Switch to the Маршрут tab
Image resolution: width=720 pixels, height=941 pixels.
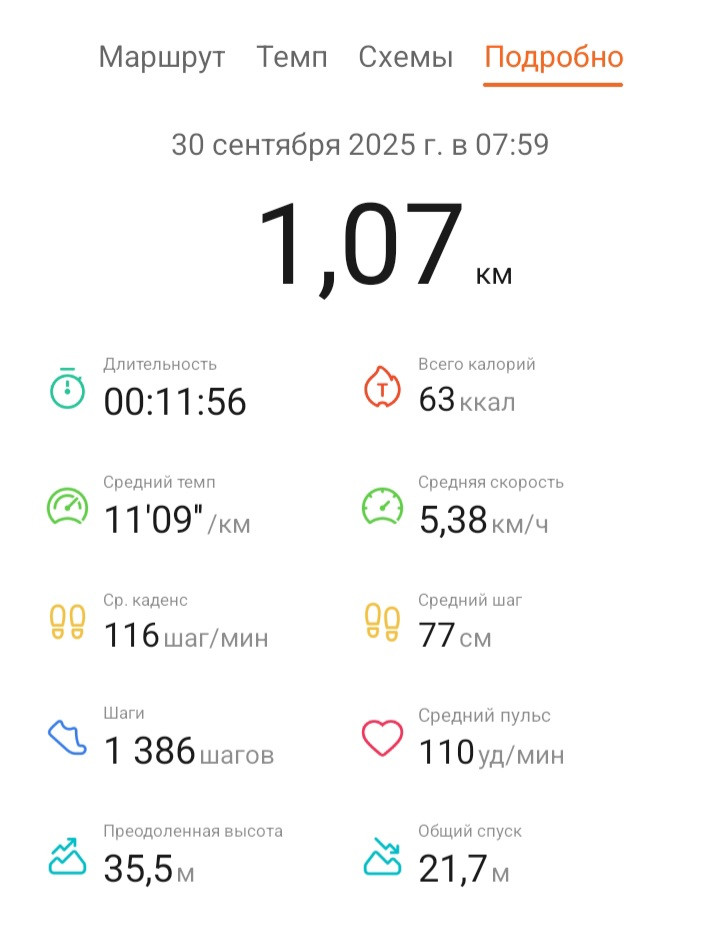tap(162, 58)
